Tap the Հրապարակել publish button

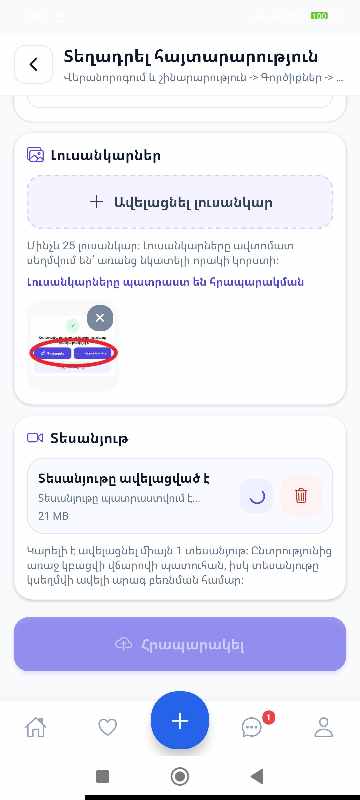coord(180,644)
